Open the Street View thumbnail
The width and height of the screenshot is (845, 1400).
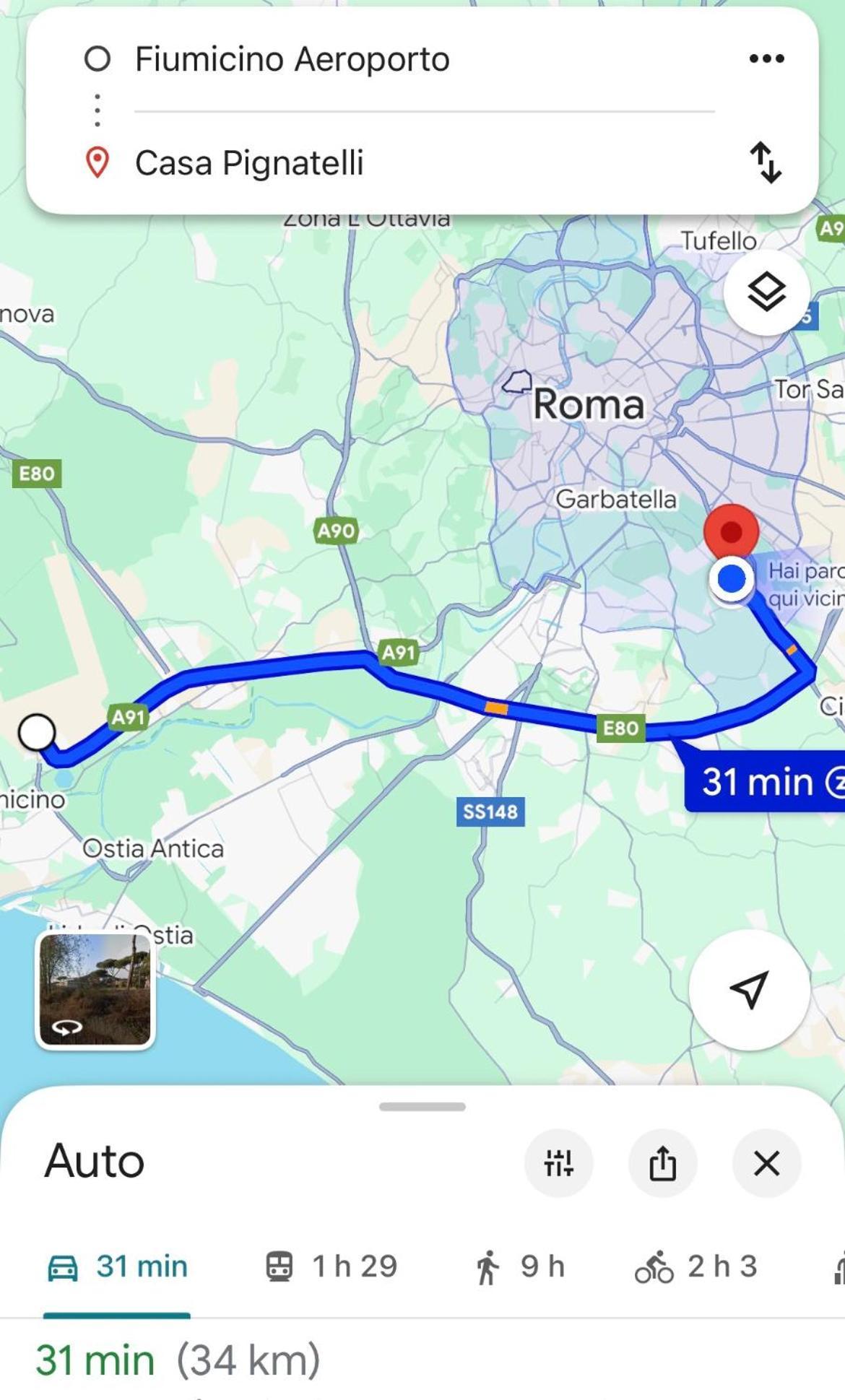coord(95,988)
